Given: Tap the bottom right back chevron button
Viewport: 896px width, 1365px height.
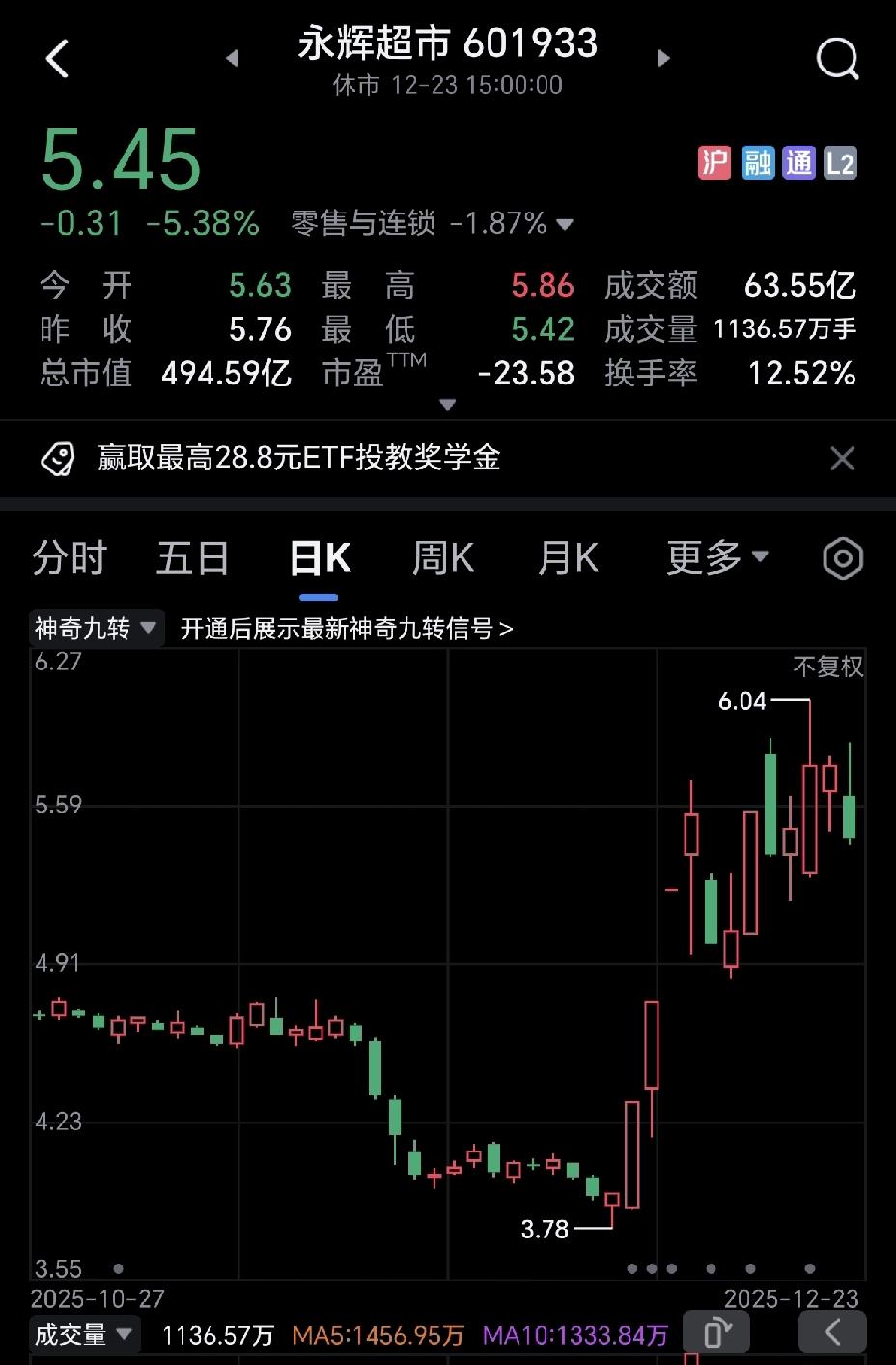Looking at the screenshot, I should (832, 1331).
